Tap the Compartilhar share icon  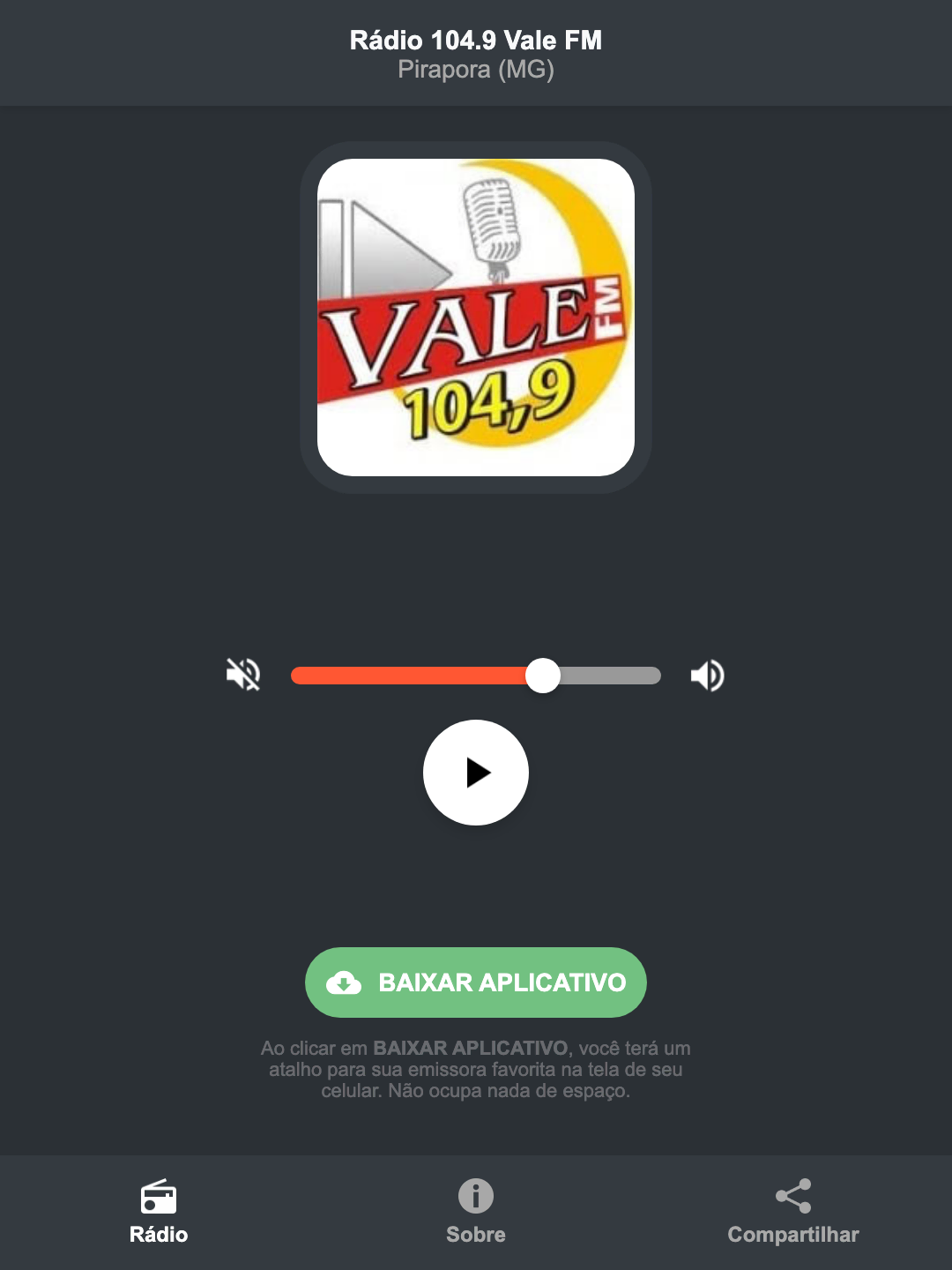[x=792, y=1195]
